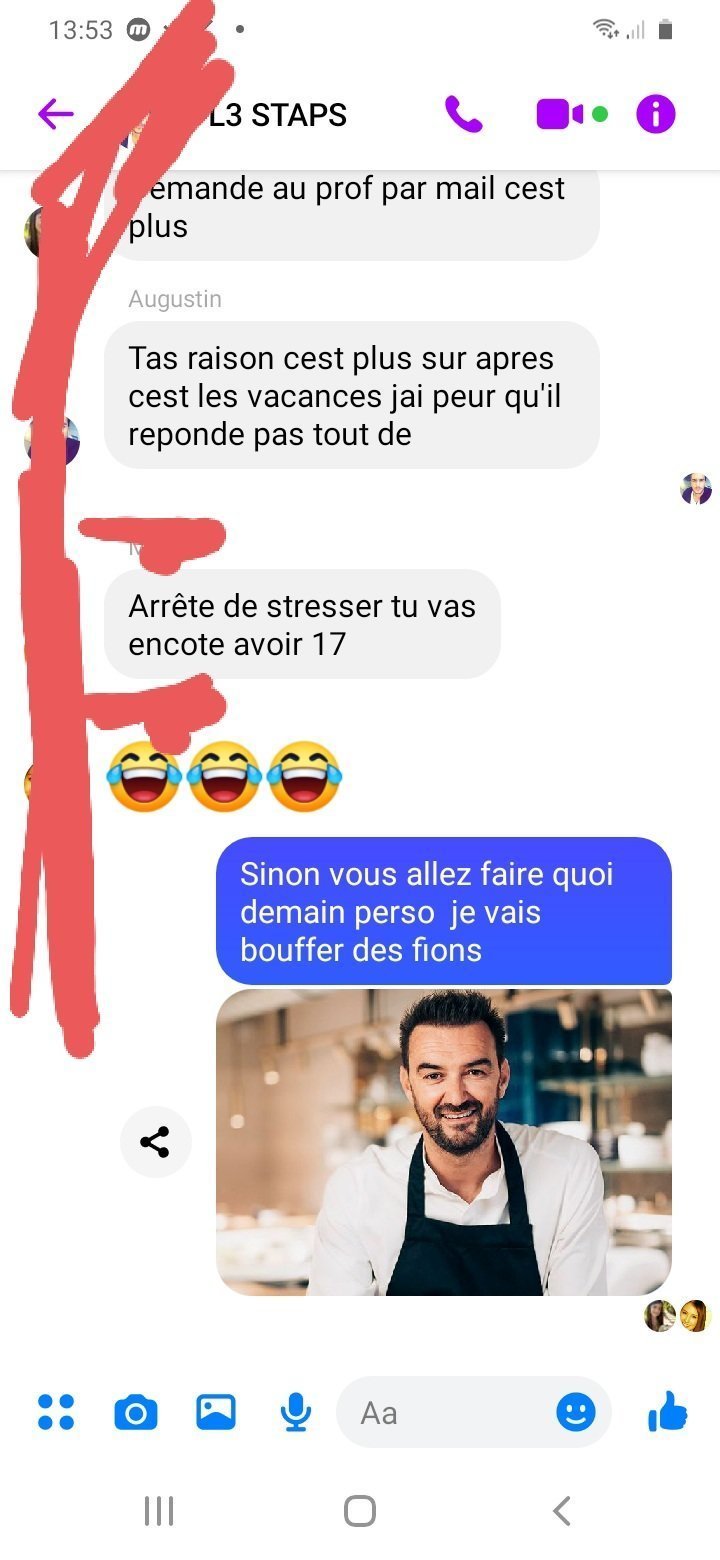Start a video call with the group

coord(560,115)
